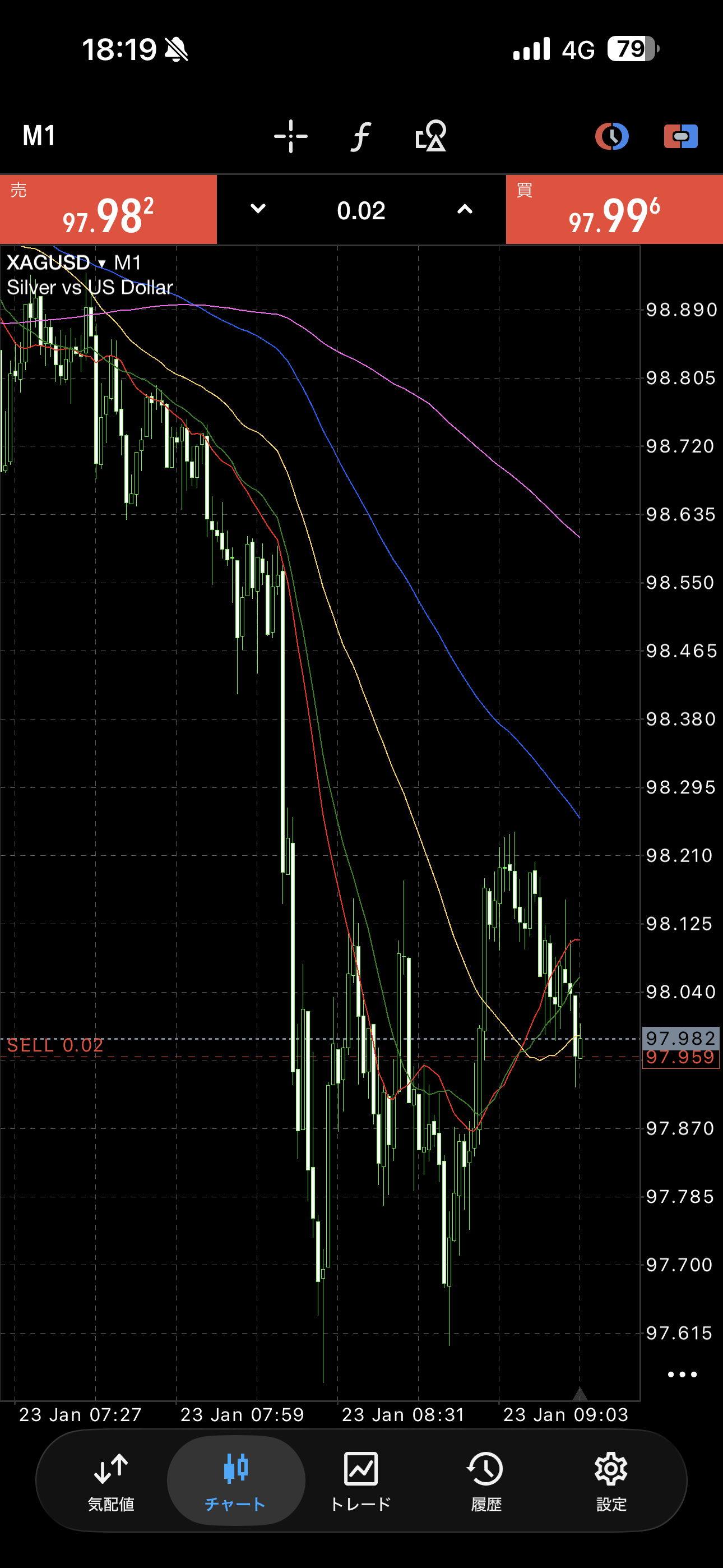Edit the 0.02 lot size field
This screenshot has height=1568, width=723.
click(x=361, y=211)
